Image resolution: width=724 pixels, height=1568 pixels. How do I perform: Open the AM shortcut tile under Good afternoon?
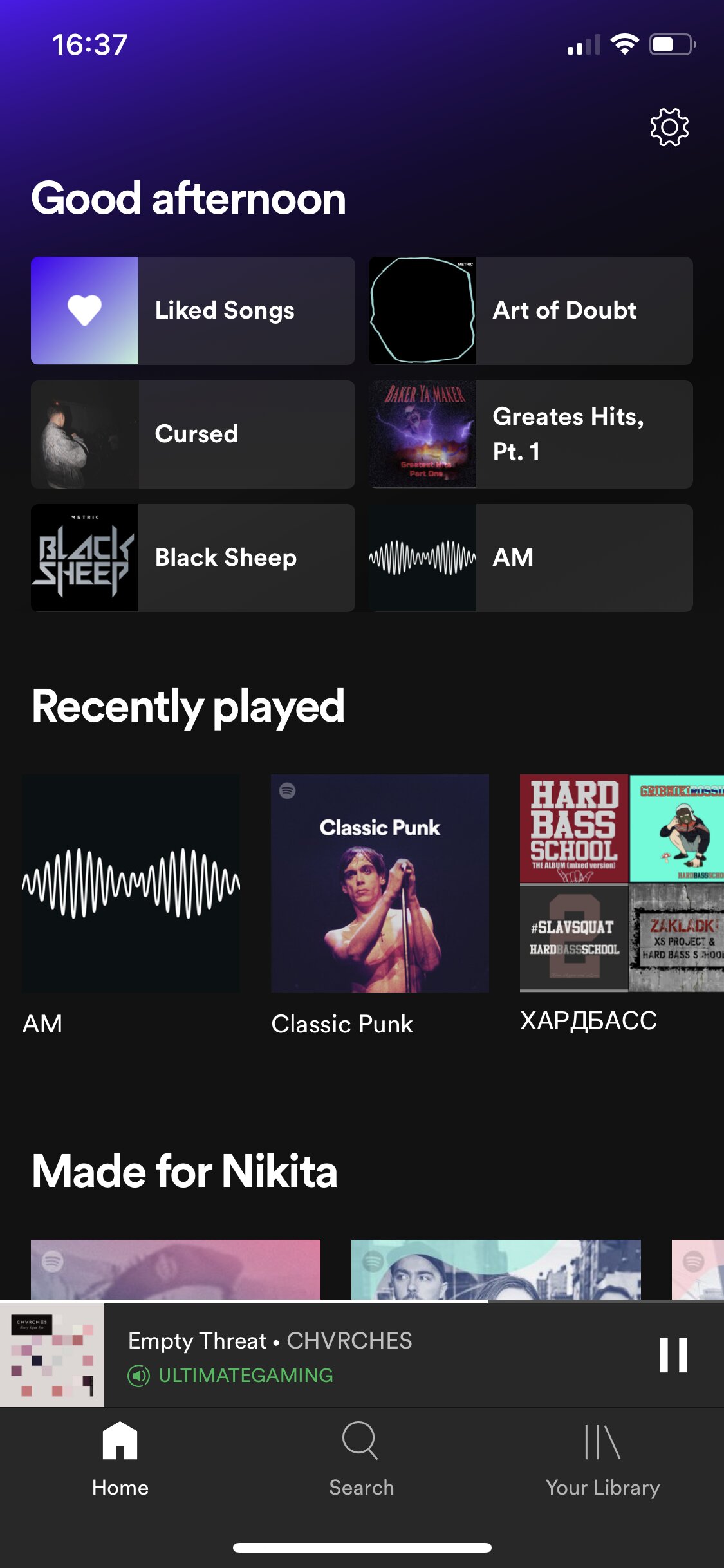531,558
